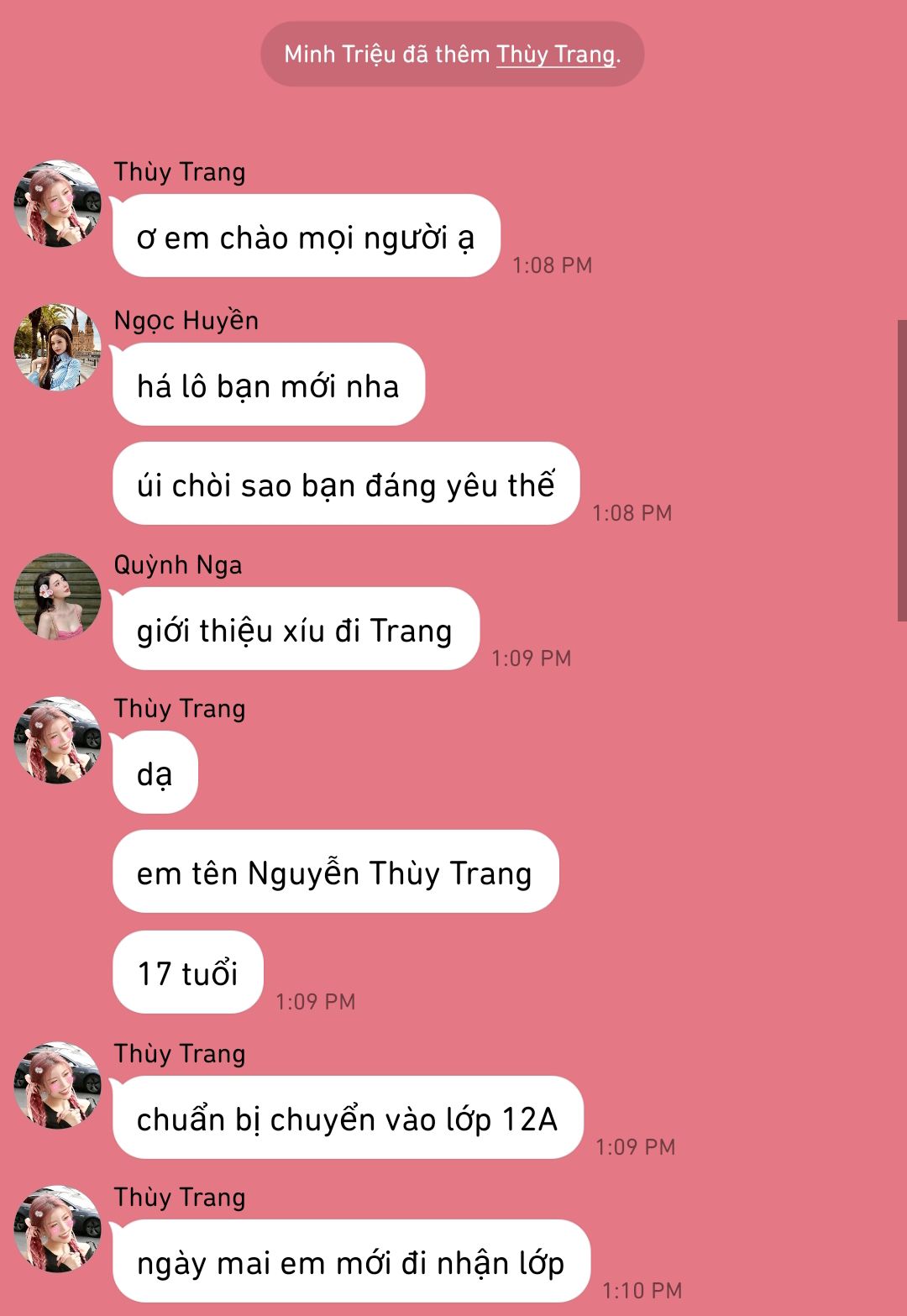Tap Thùy Trang's avatar next to "dạ"
The width and height of the screenshot is (907, 1316).
[57, 740]
